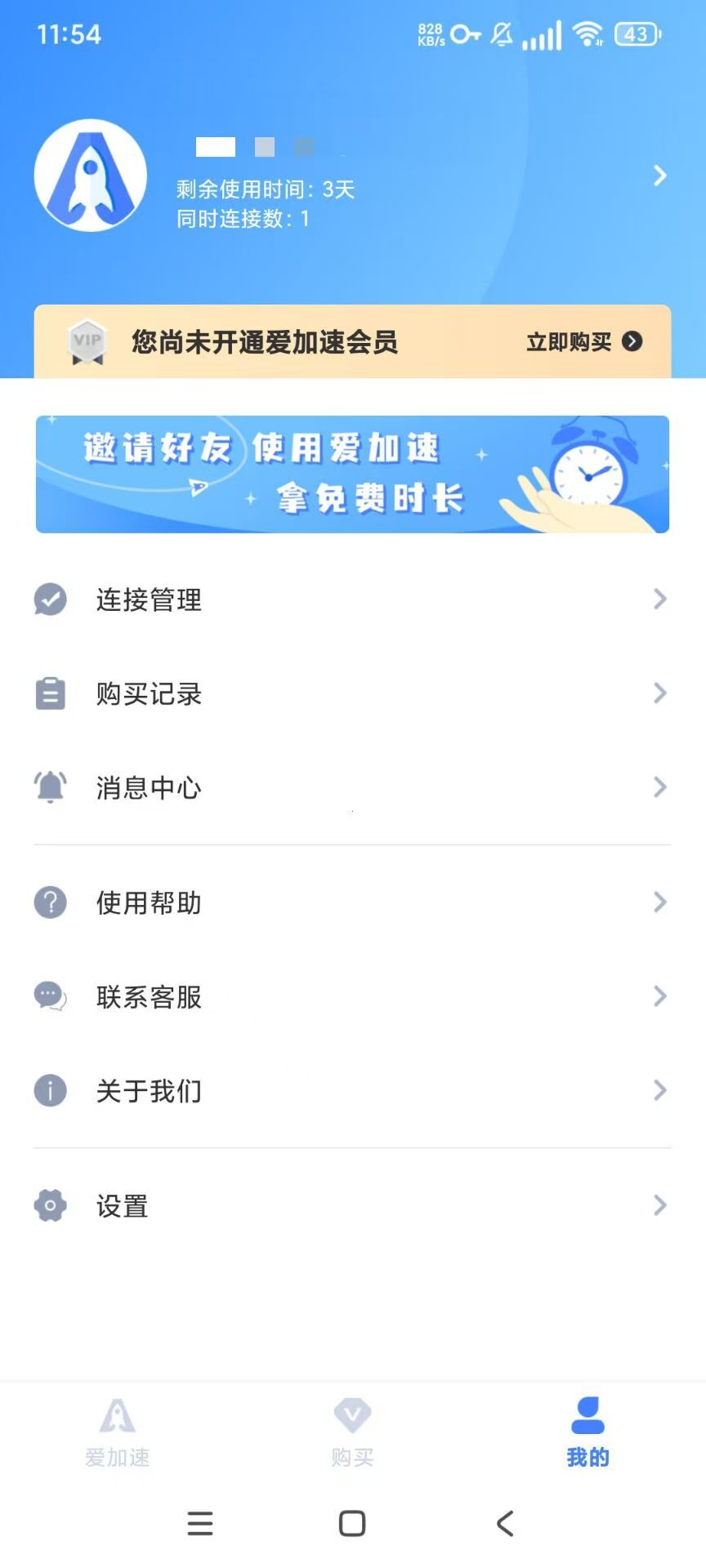Open 连接管理
This screenshot has width=706, height=1568.
click(x=352, y=599)
